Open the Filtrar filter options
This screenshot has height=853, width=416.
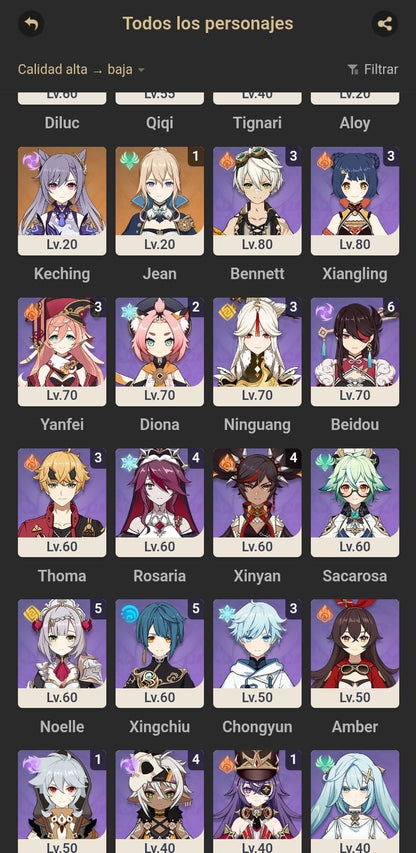372,69
